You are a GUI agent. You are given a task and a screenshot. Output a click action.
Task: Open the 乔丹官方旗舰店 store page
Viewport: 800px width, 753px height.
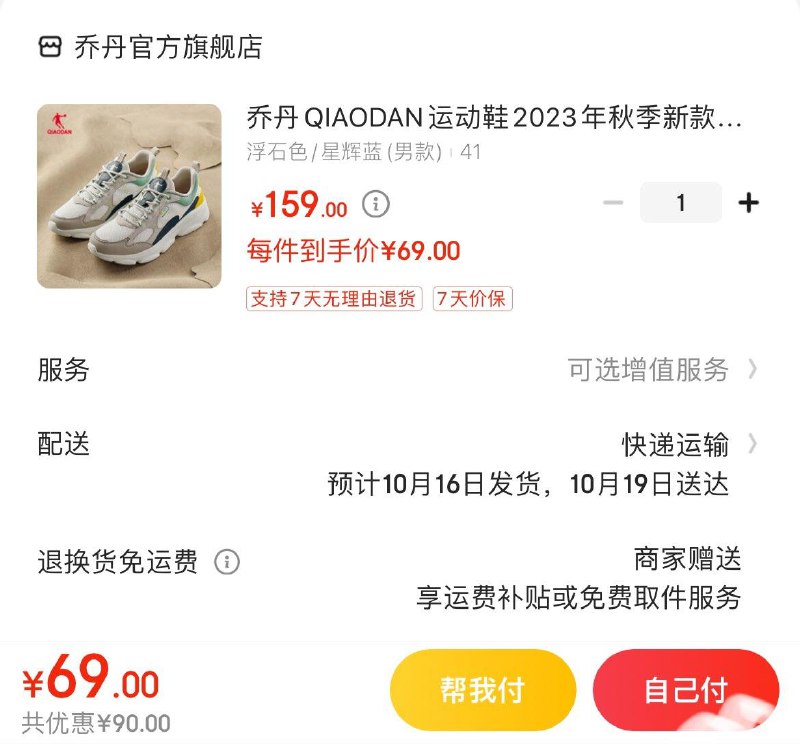pyautogui.click(x=150, y=47)
